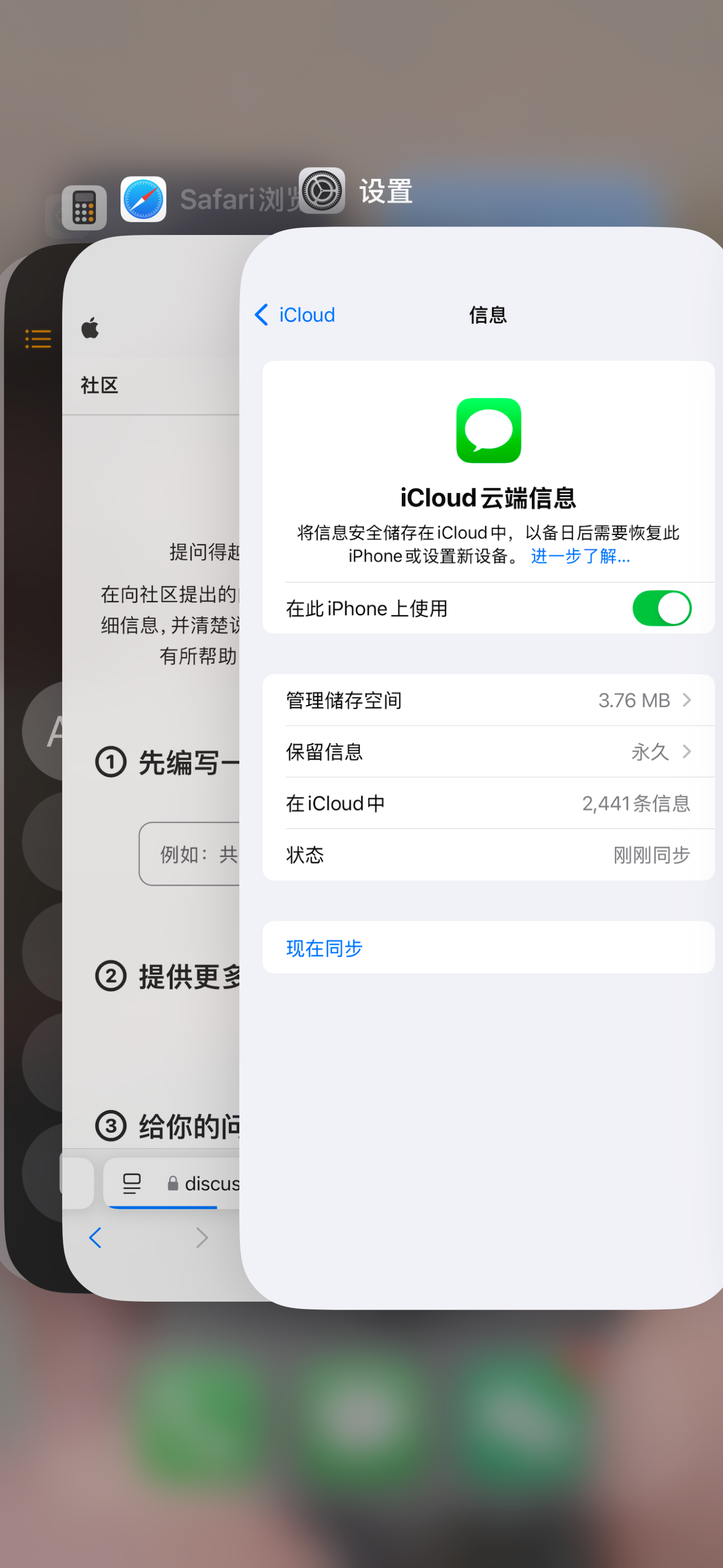
Task: Tap 现在同步 to sync now
Action: (x=325, y=948)
